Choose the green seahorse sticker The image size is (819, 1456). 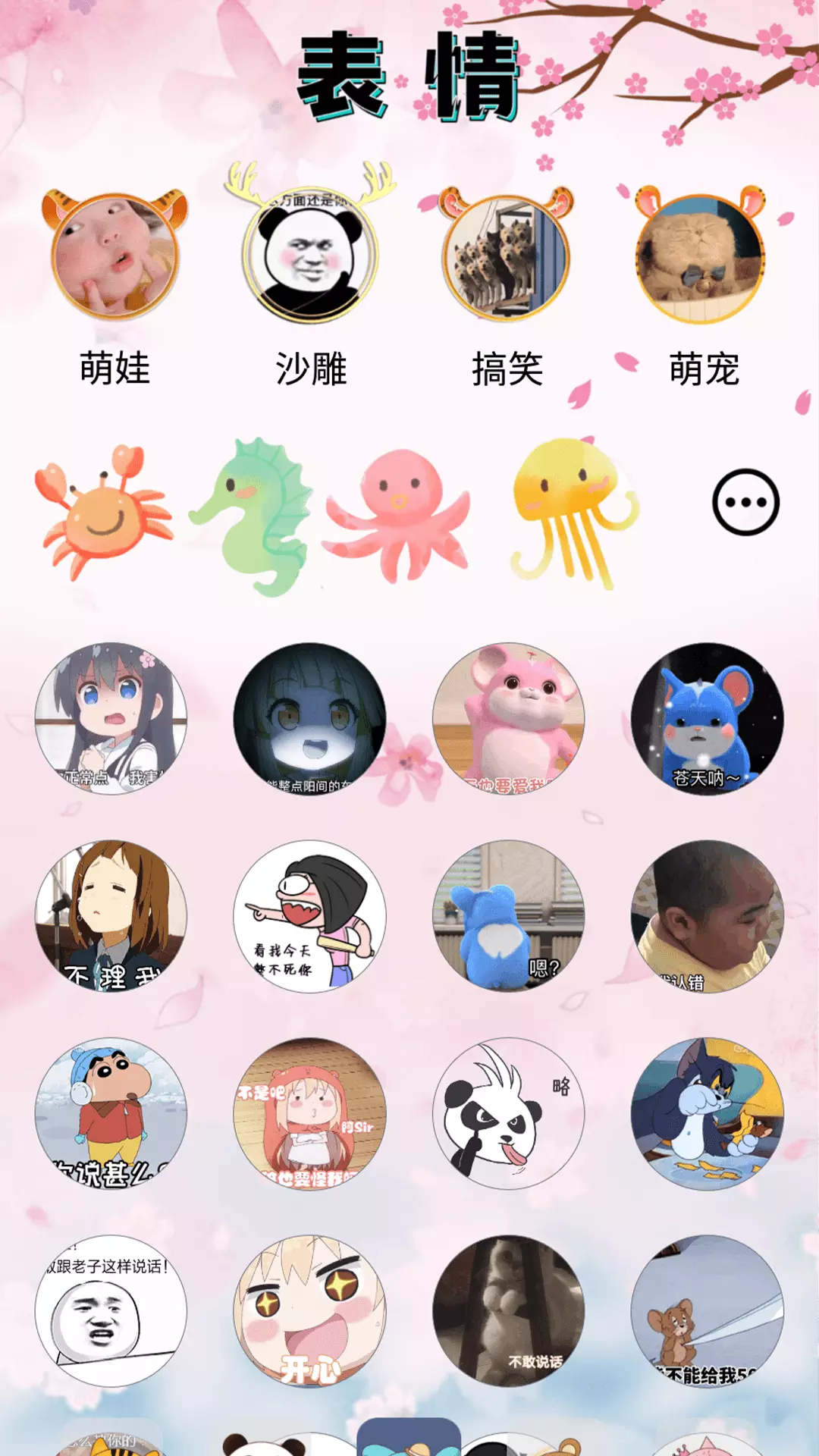250,517
